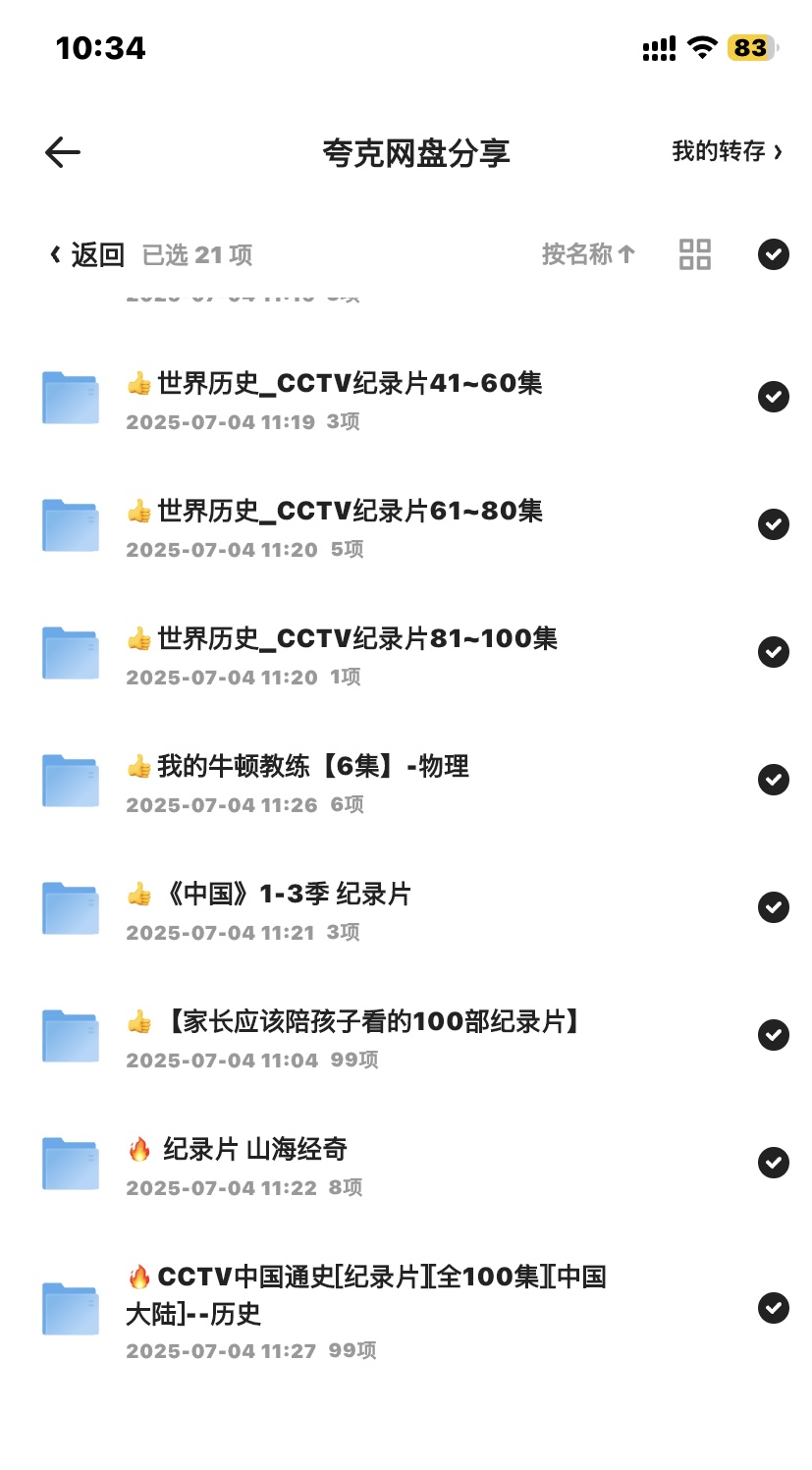Deselect 我的牛顿教练 folder checkbox
Viewport: 812px width, 1470px height.
(774, 780)
